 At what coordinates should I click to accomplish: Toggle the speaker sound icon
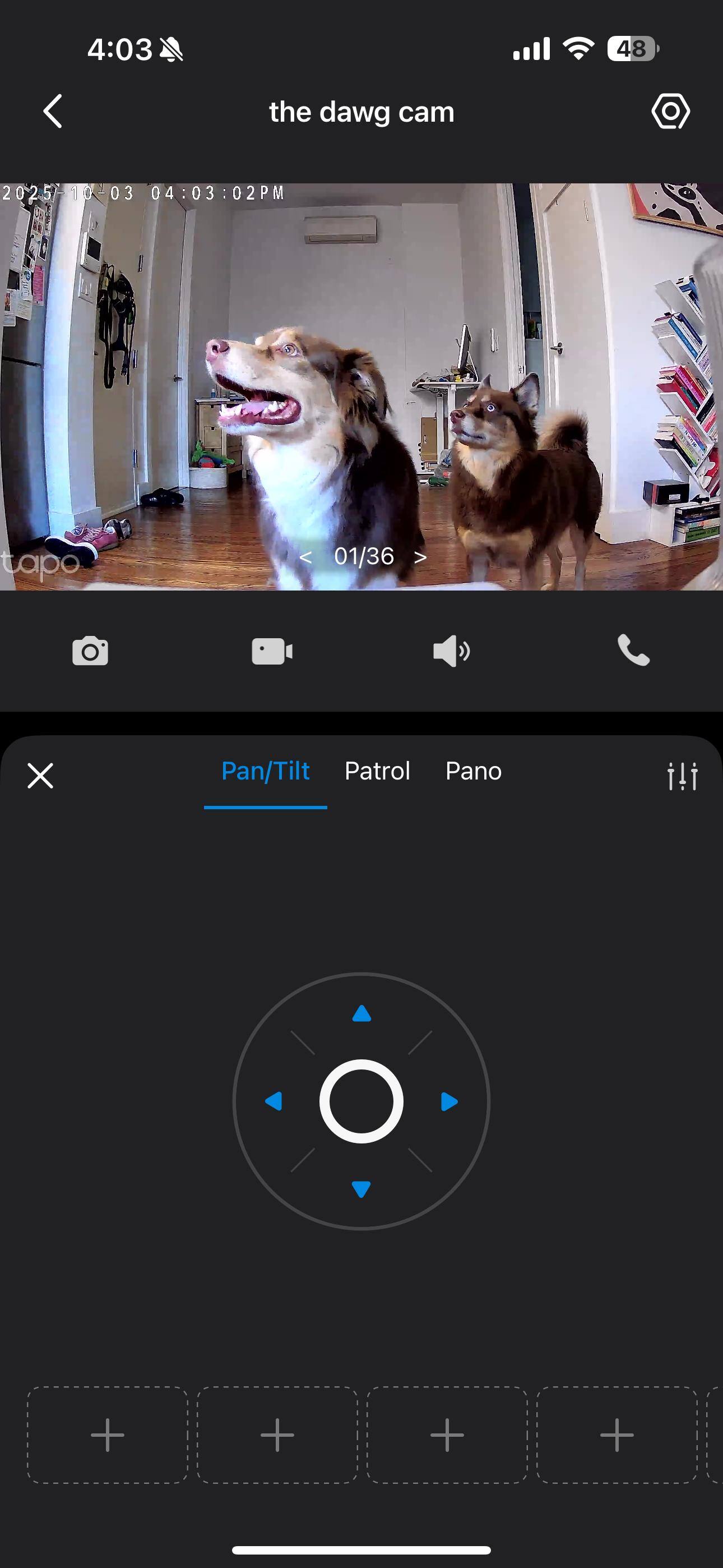(451, 651)
